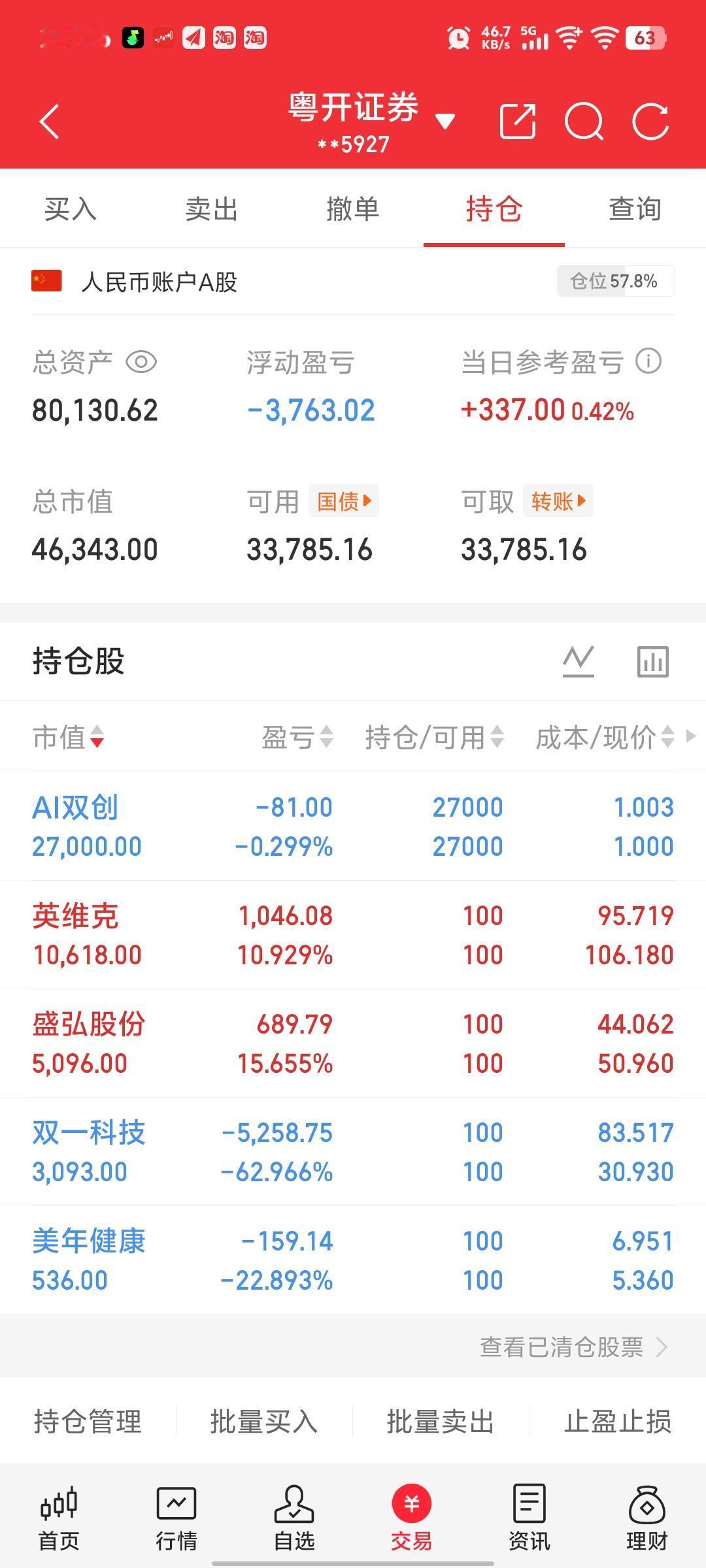Tap the search icon

584,121
